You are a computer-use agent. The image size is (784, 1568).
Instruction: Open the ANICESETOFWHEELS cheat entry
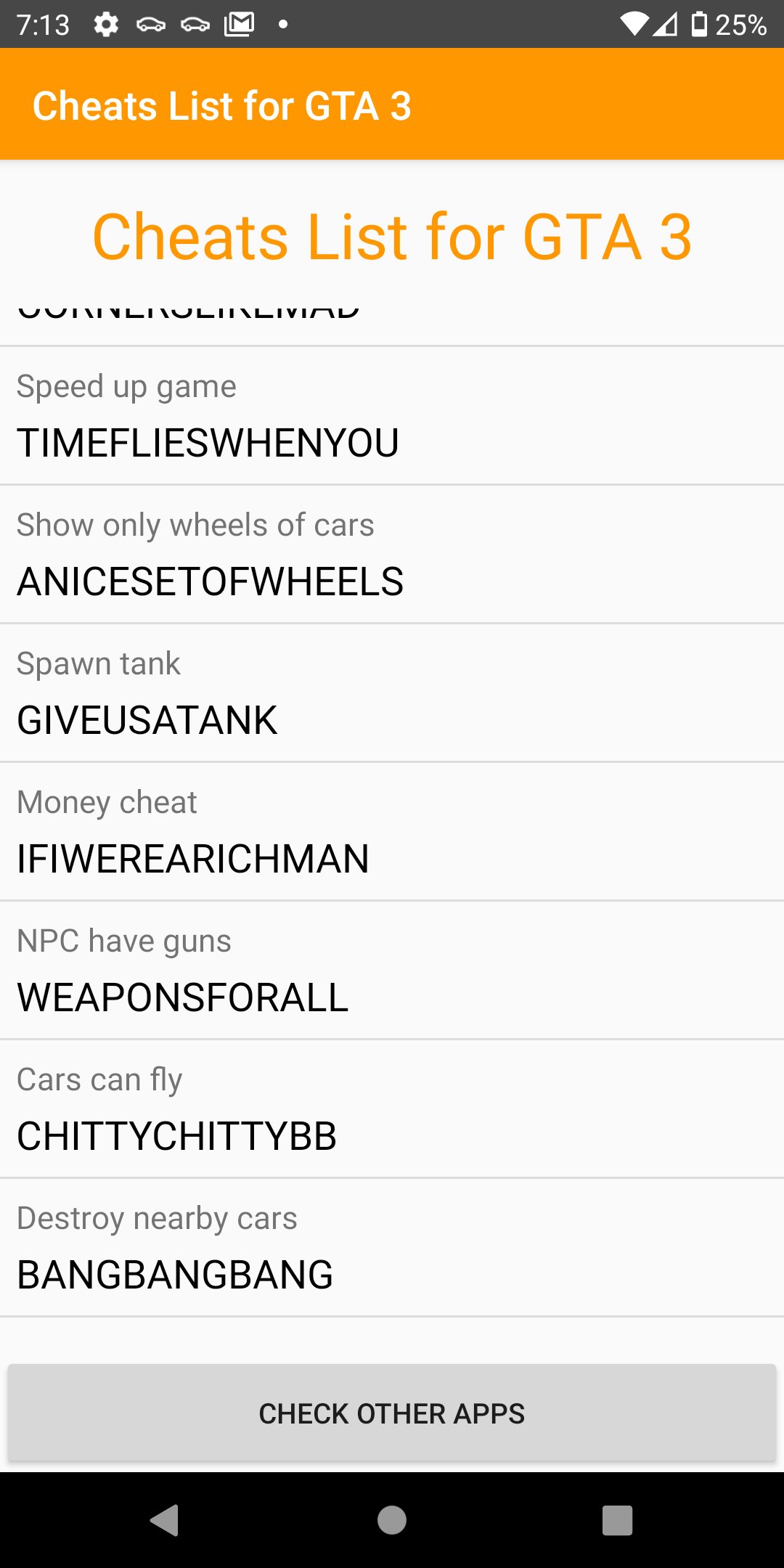[392, 555]
